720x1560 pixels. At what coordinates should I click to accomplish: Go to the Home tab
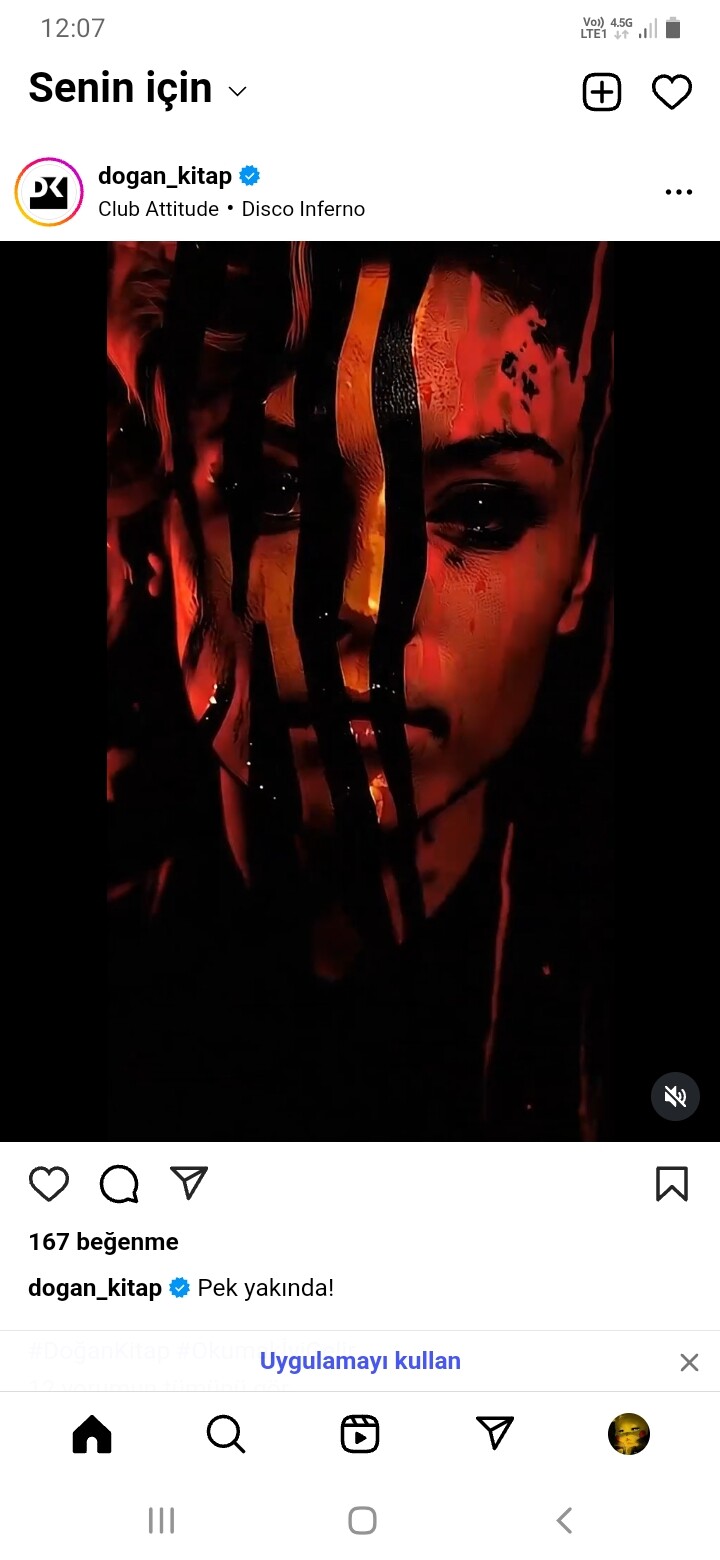point(92,1434)
